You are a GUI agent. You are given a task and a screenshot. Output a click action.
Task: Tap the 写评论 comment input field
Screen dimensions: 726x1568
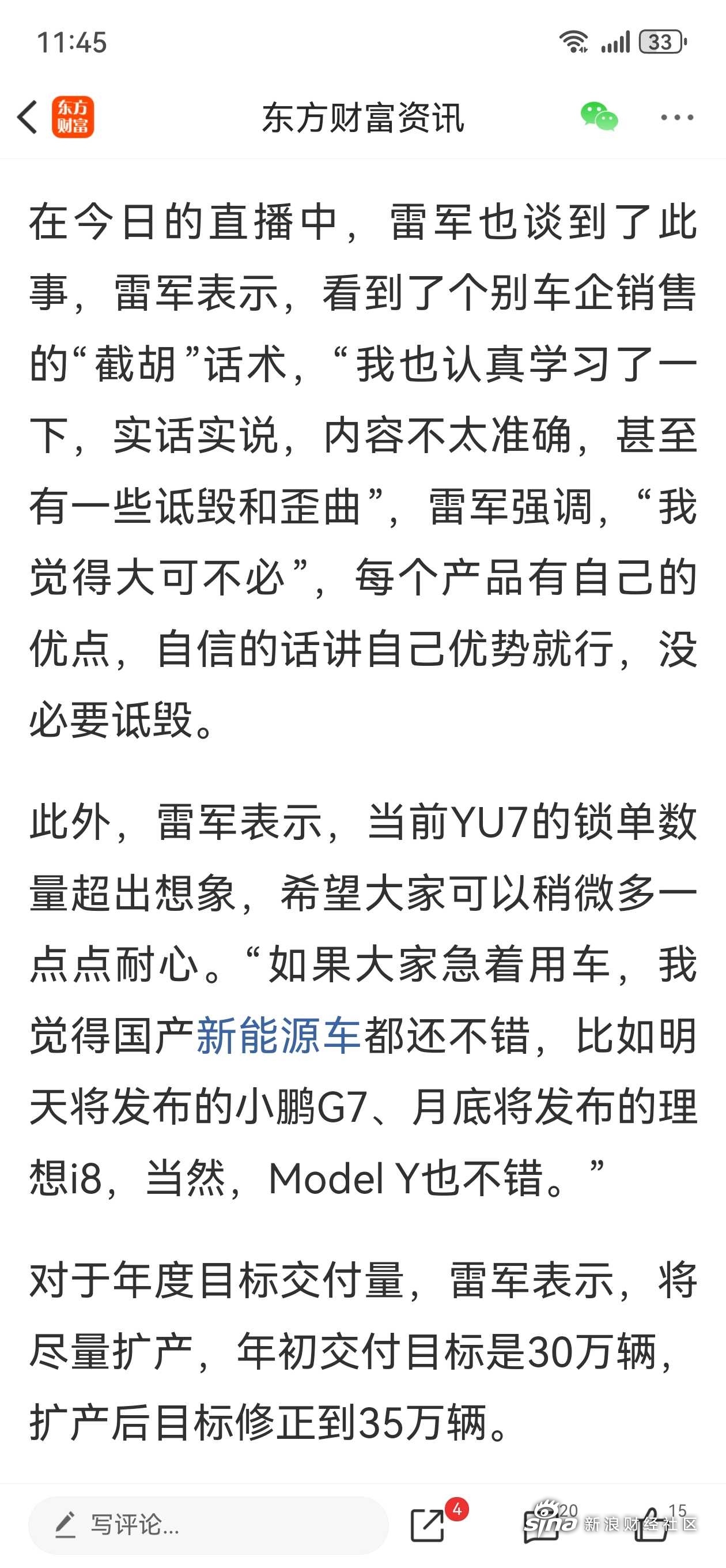point(208,1525)
